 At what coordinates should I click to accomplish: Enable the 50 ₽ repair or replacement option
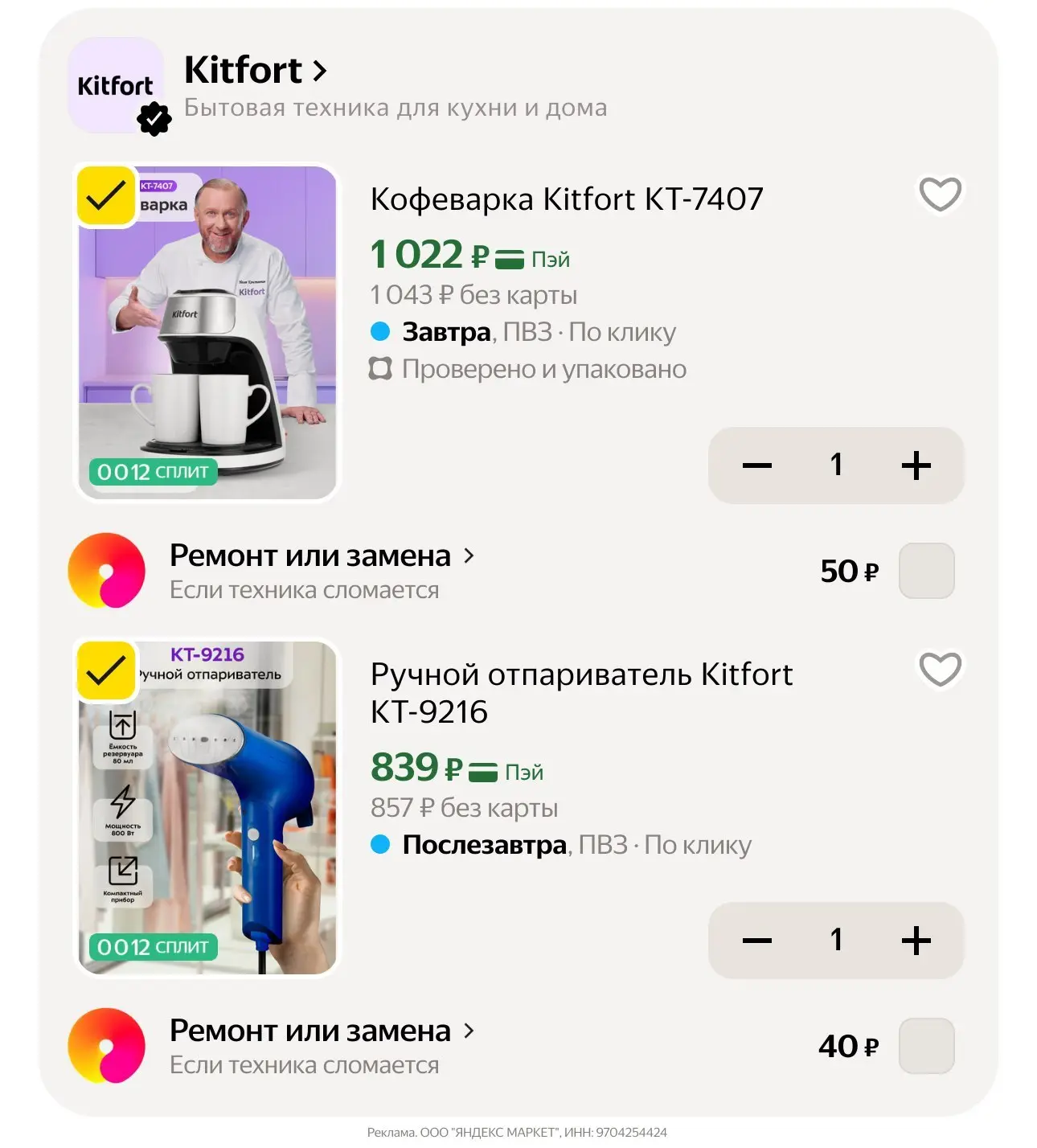pyautogui.click(x=926, y=571)
